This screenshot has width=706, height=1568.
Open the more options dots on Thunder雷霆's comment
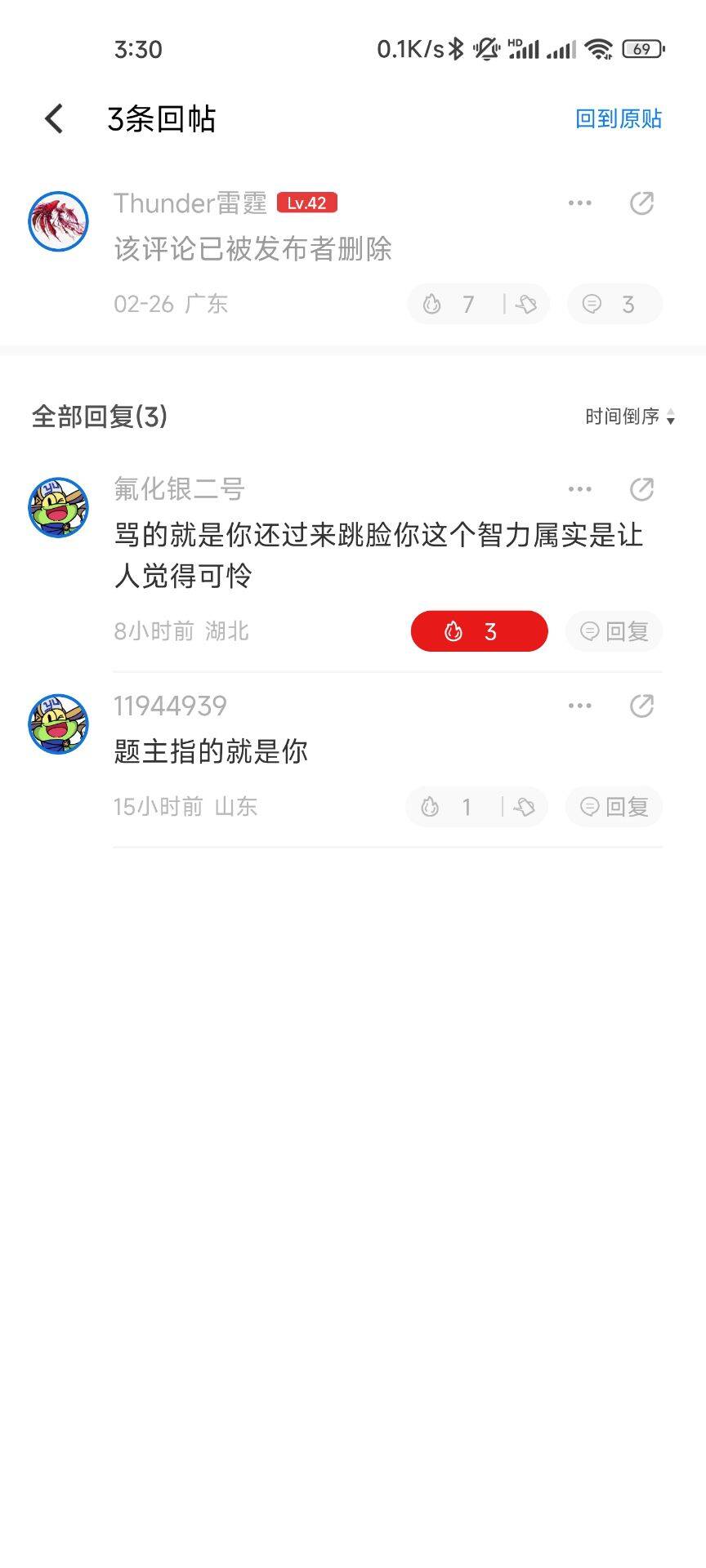point(579,203)
